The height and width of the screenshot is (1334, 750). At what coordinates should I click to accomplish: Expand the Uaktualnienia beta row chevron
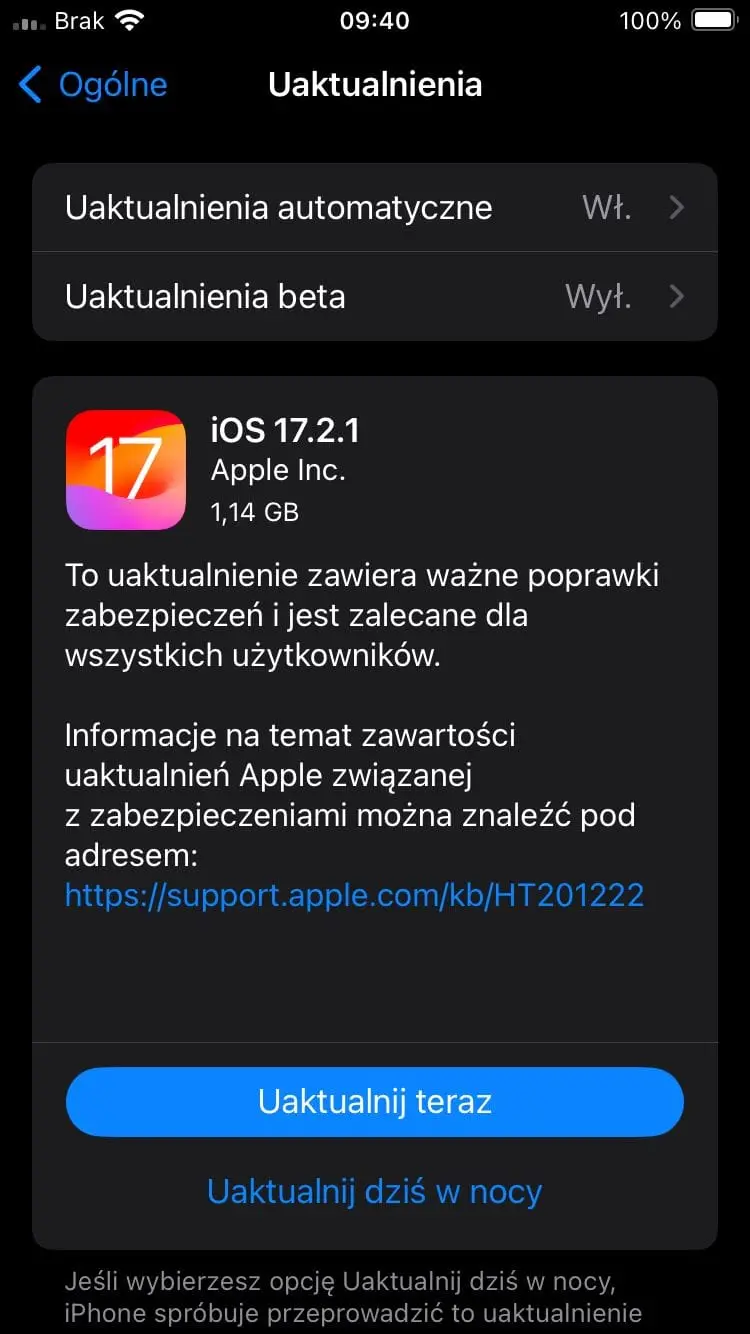pos(676,296)
